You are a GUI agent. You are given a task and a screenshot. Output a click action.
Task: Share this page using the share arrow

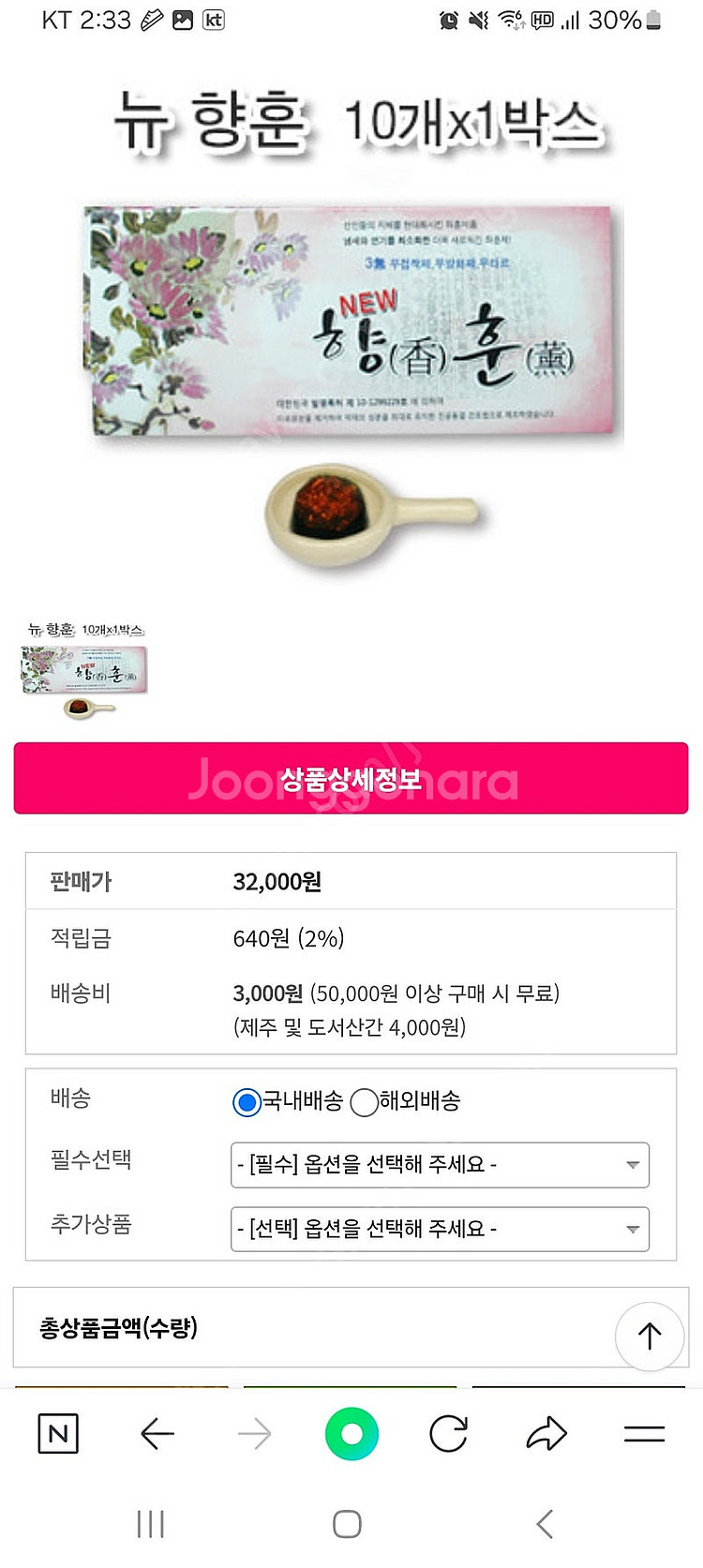coord(546,1434)
